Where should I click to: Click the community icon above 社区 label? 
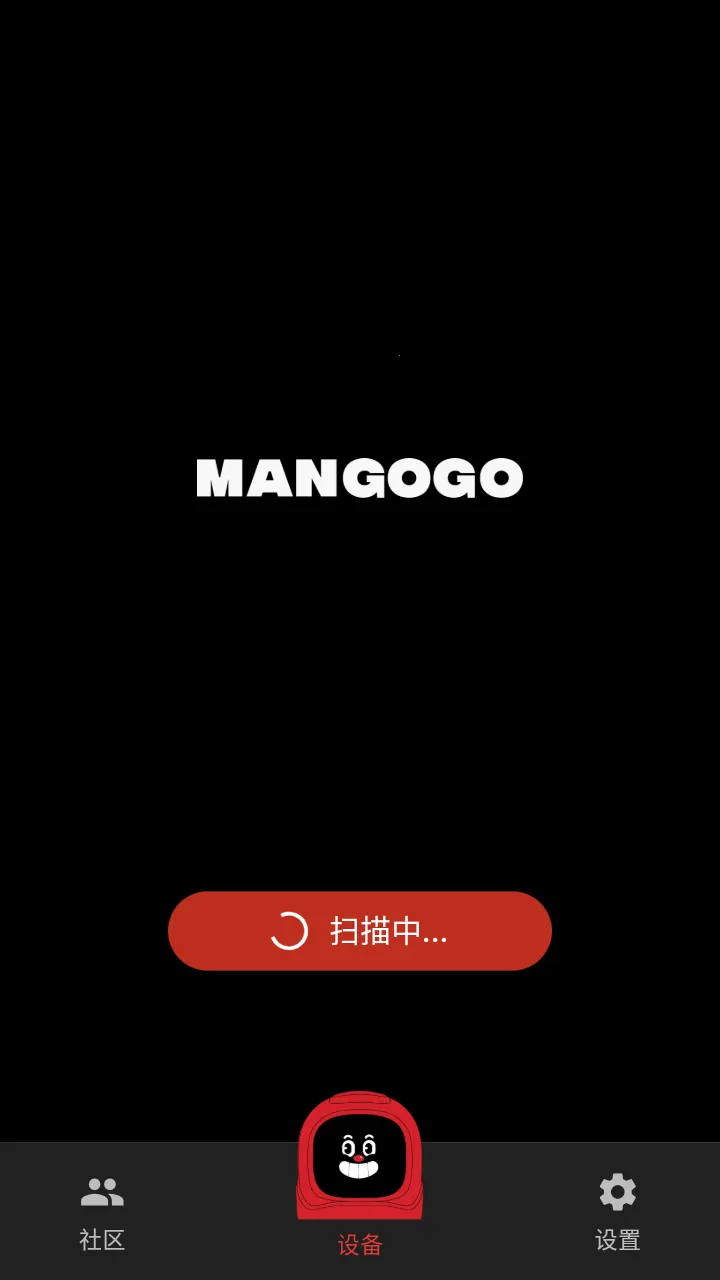pos(100,1191)
